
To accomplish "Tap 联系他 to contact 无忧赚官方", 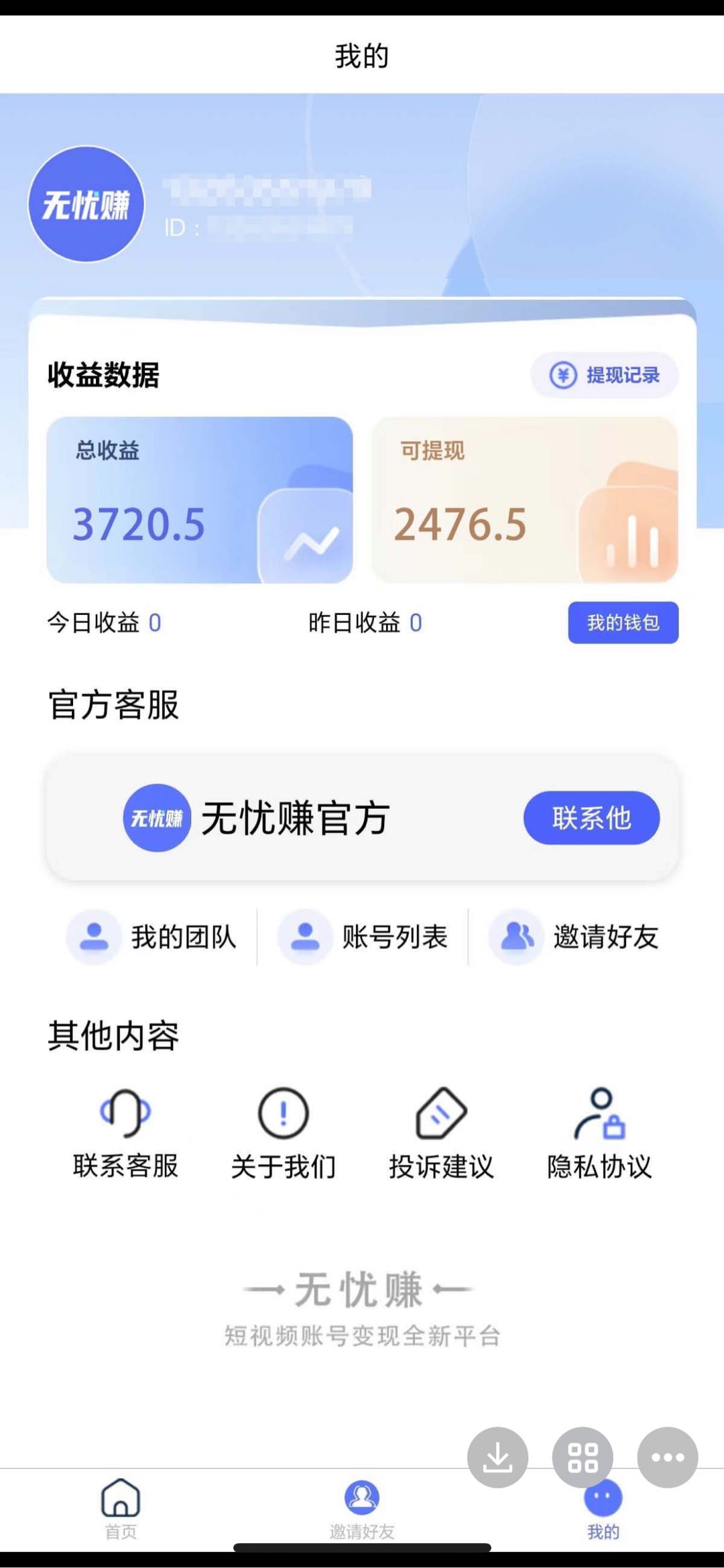I will pyautogui.click(x=591, y=818).
